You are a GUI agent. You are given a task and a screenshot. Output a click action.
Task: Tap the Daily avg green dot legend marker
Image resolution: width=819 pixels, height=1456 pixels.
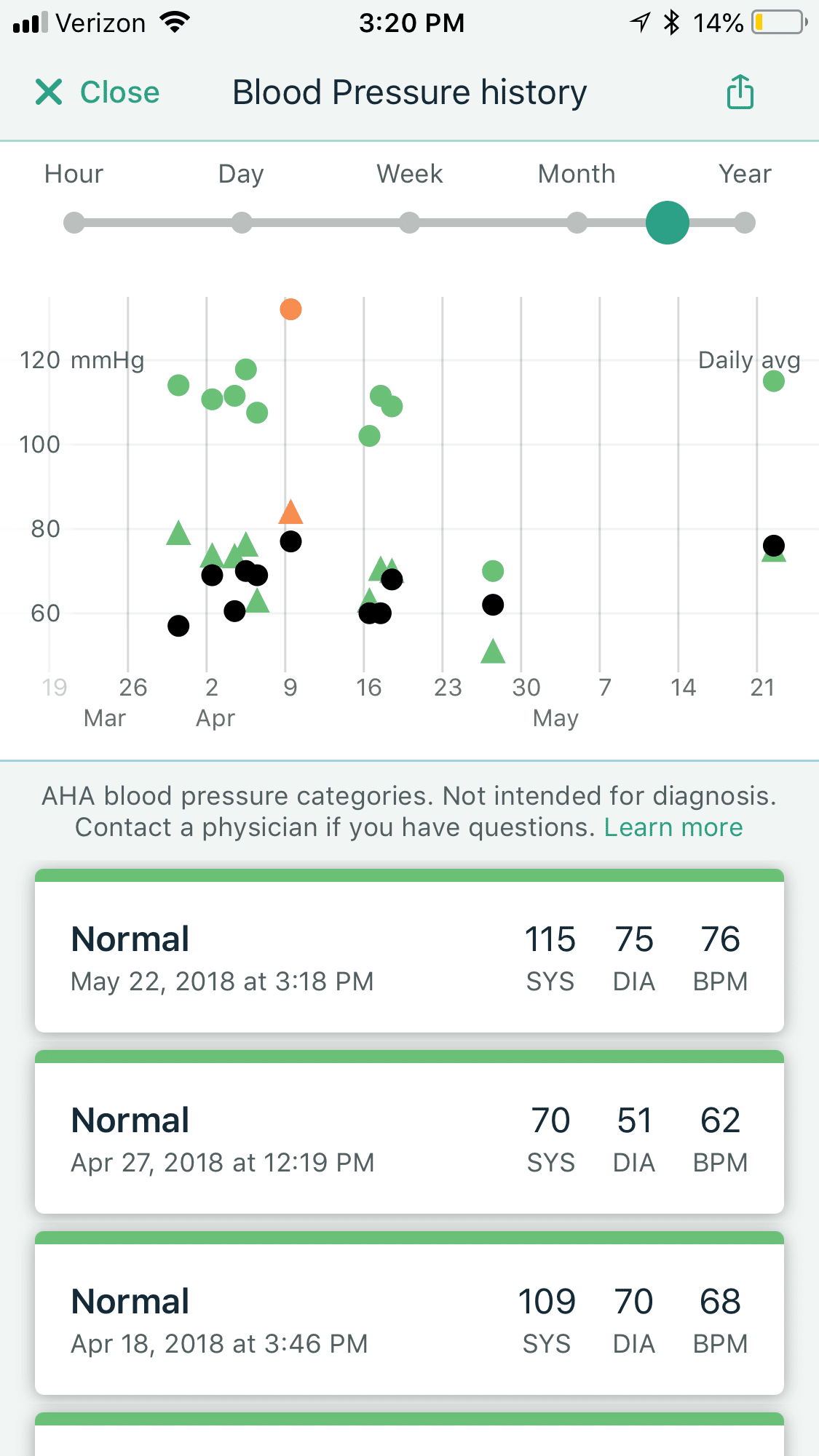coord(774,380)
